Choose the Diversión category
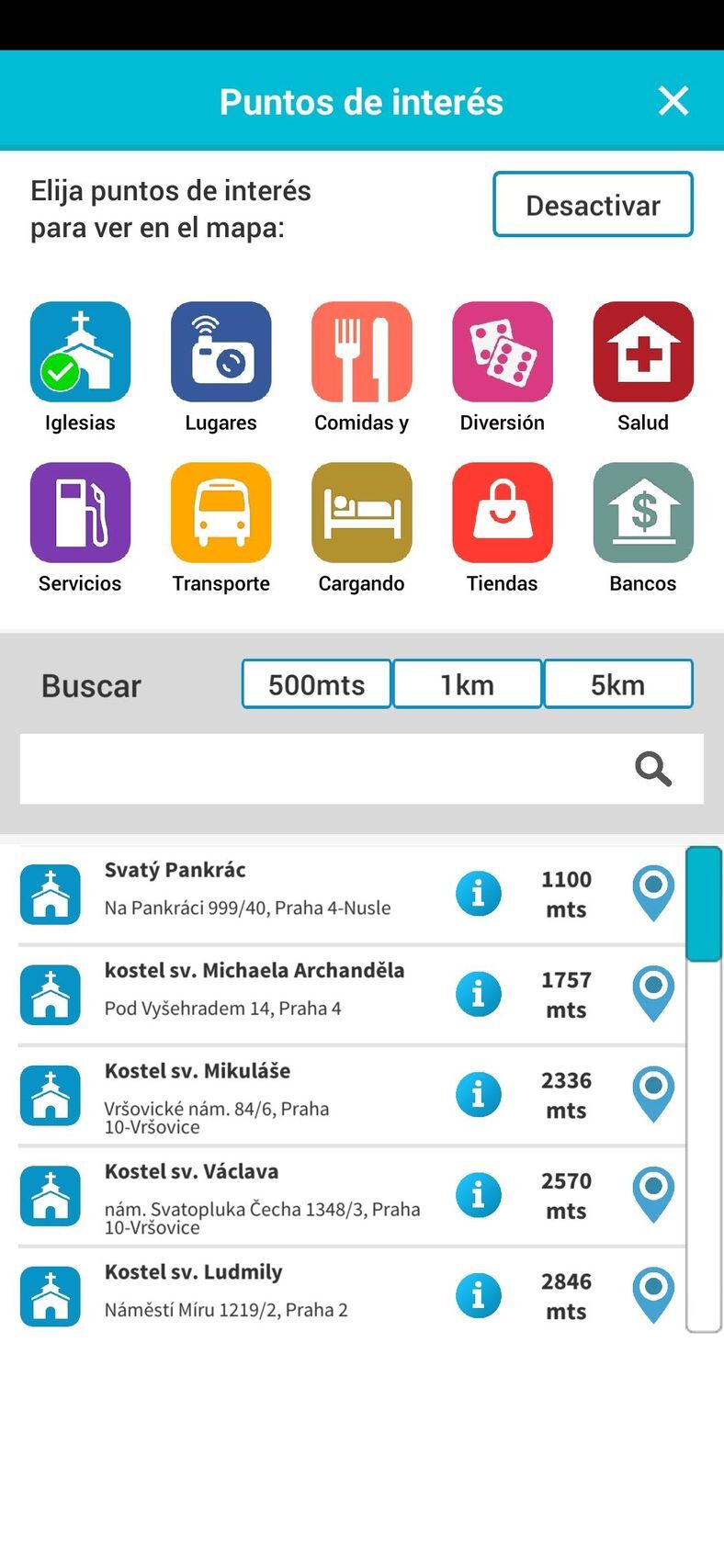Screen dimensions: 724x1568 click(x=502, y=353)
